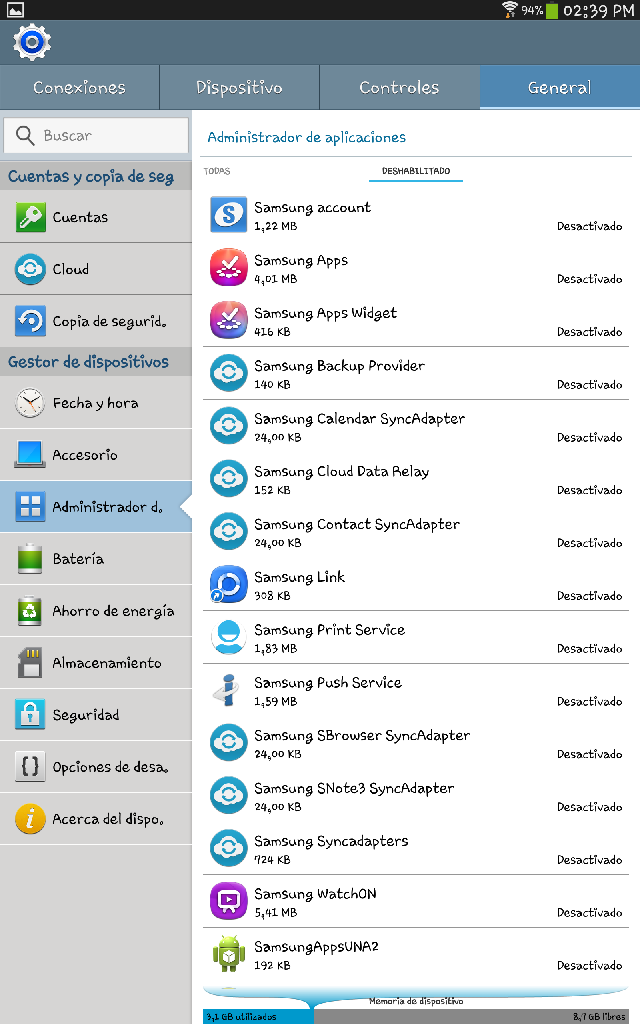This screenshot has width=640, height=1024.
Task: Open Samsung Print Service details
Action: 415,638
